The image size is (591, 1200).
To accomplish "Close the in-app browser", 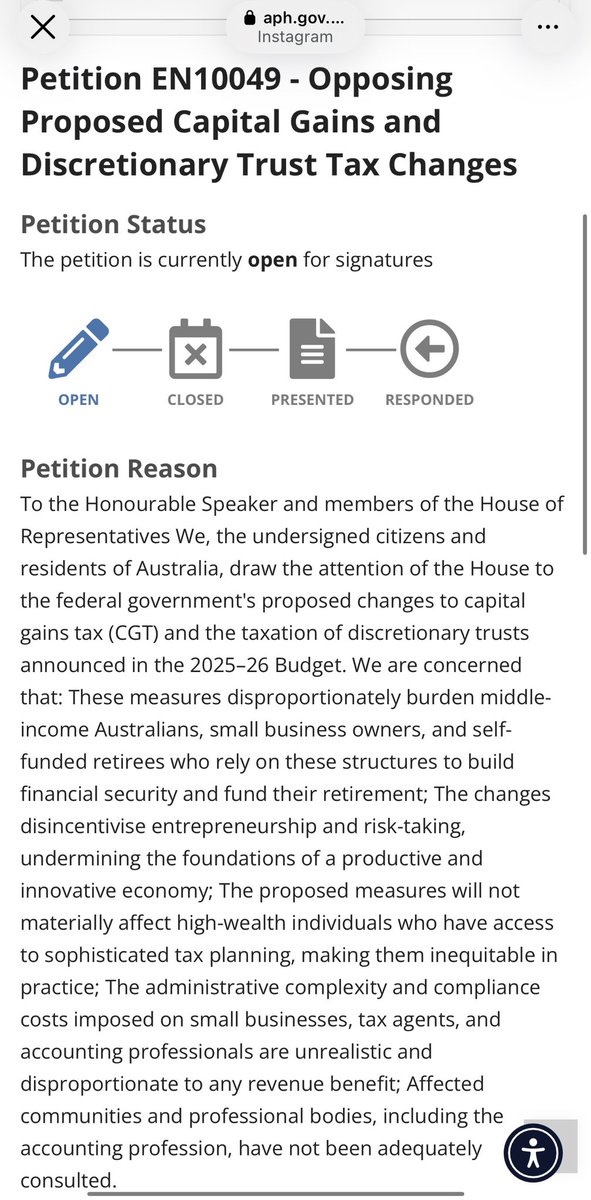I will point(43,27).
